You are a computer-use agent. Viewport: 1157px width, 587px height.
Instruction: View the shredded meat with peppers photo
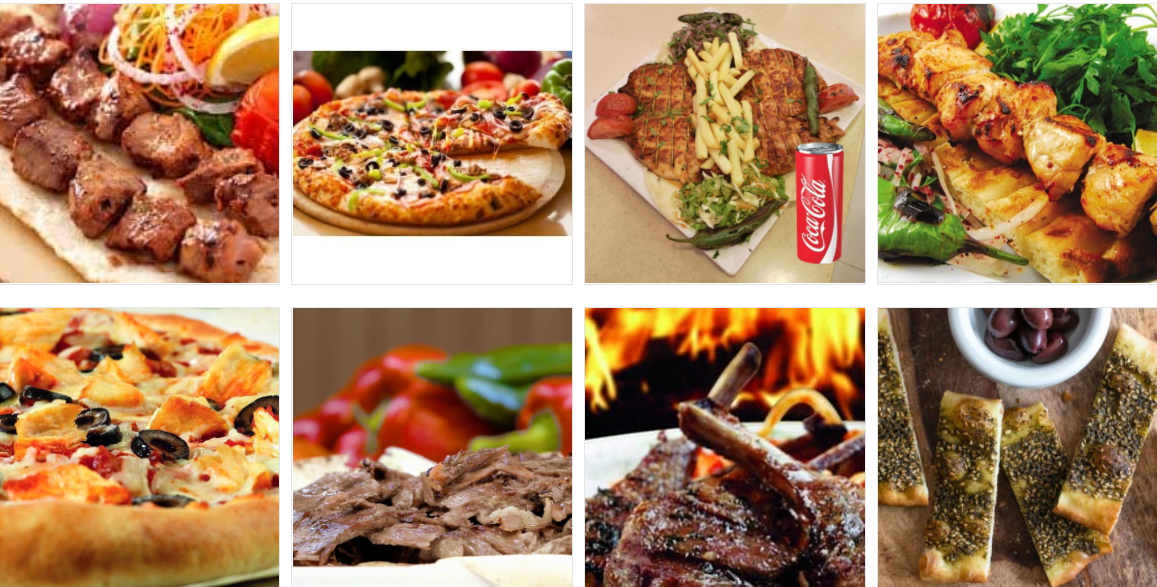click(432, 447)
